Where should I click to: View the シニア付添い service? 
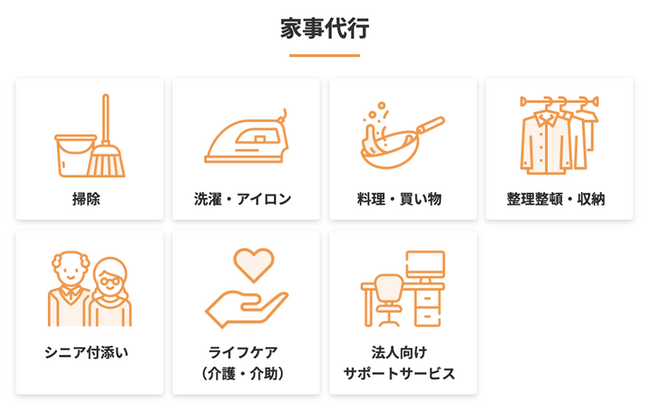[89, 312]
